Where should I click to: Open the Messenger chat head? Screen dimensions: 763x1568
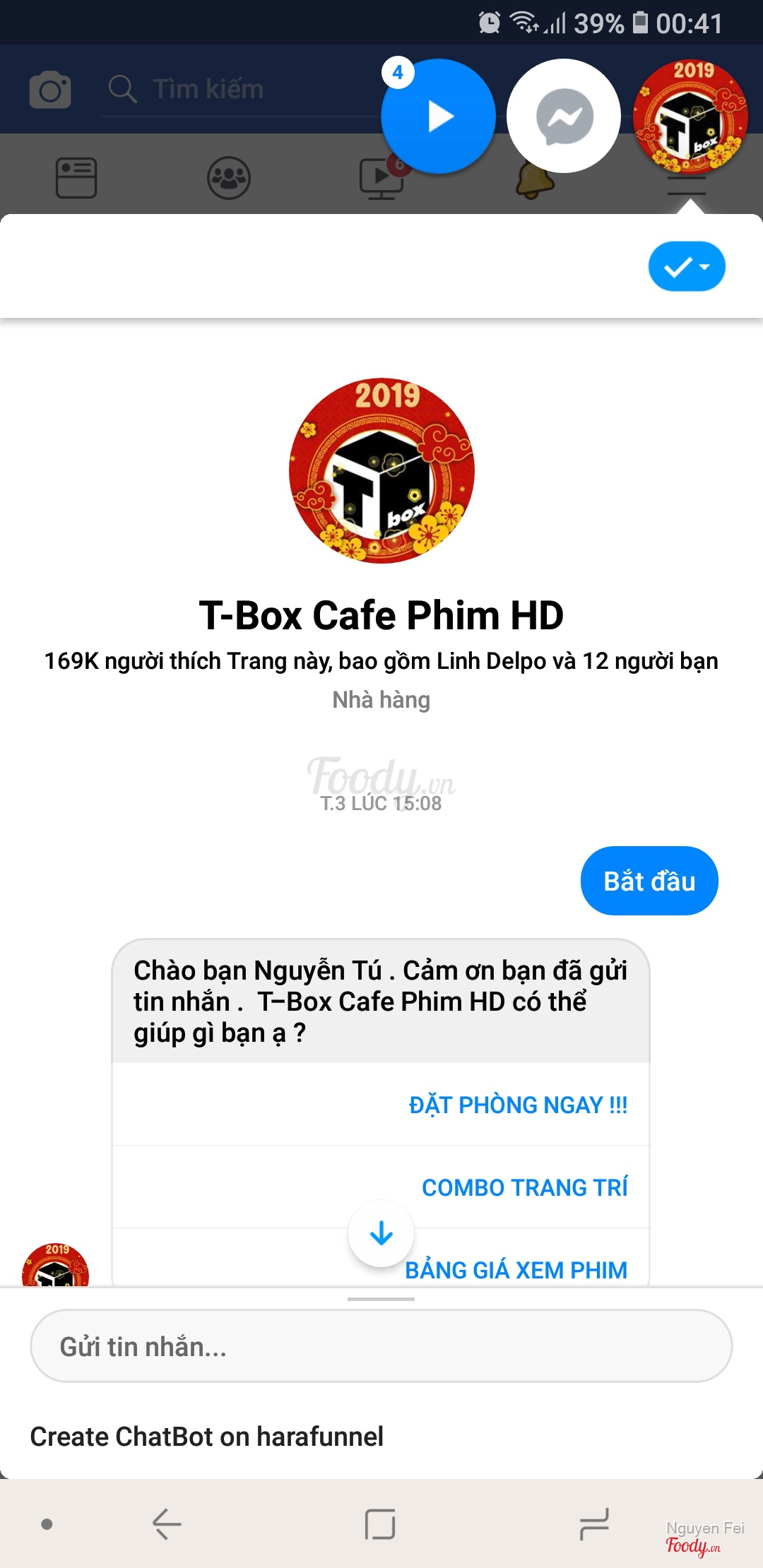pyautogui.click(x=564, y=117)
